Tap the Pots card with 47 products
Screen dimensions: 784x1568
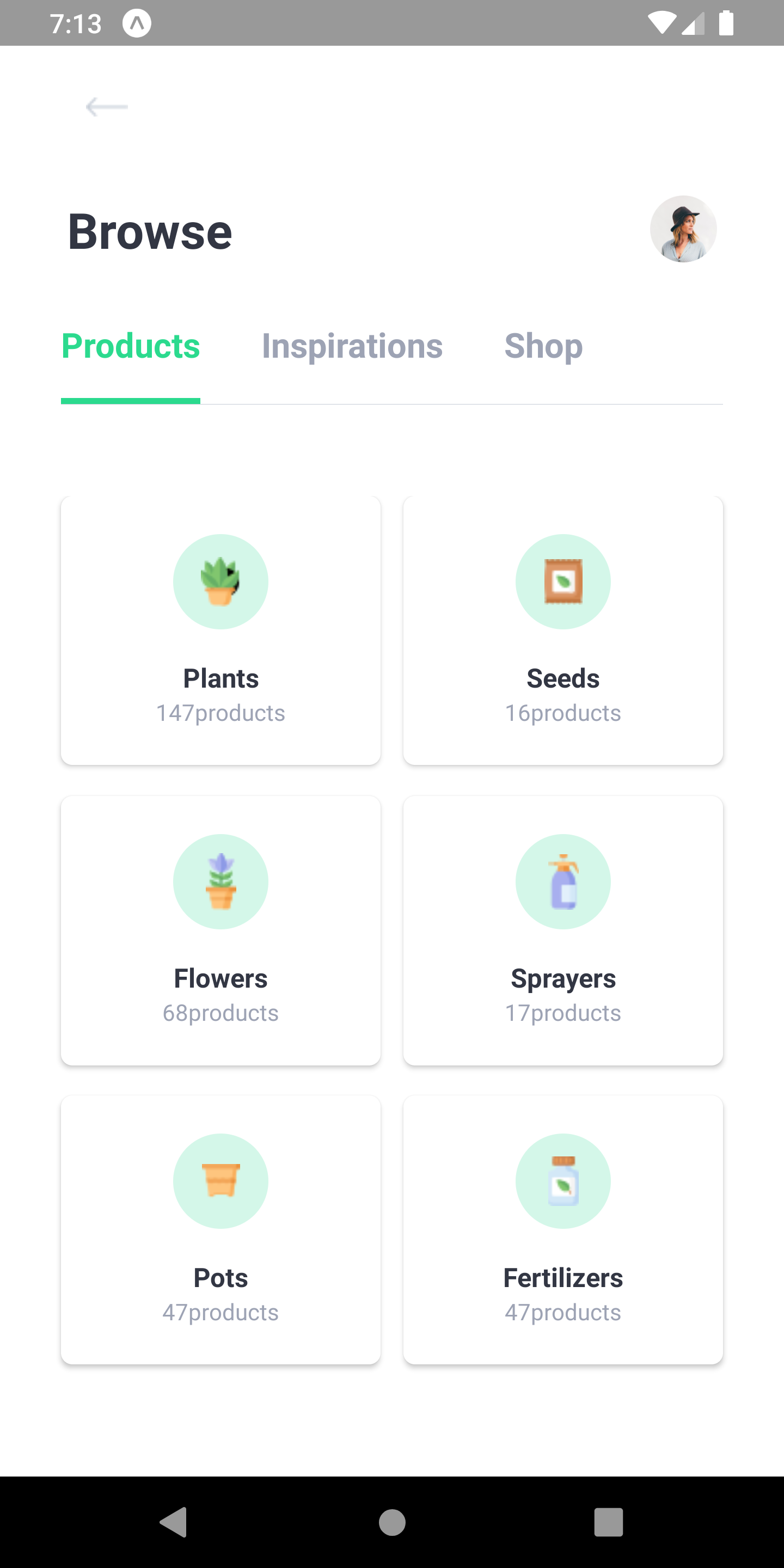click(x=220, y=1228)
